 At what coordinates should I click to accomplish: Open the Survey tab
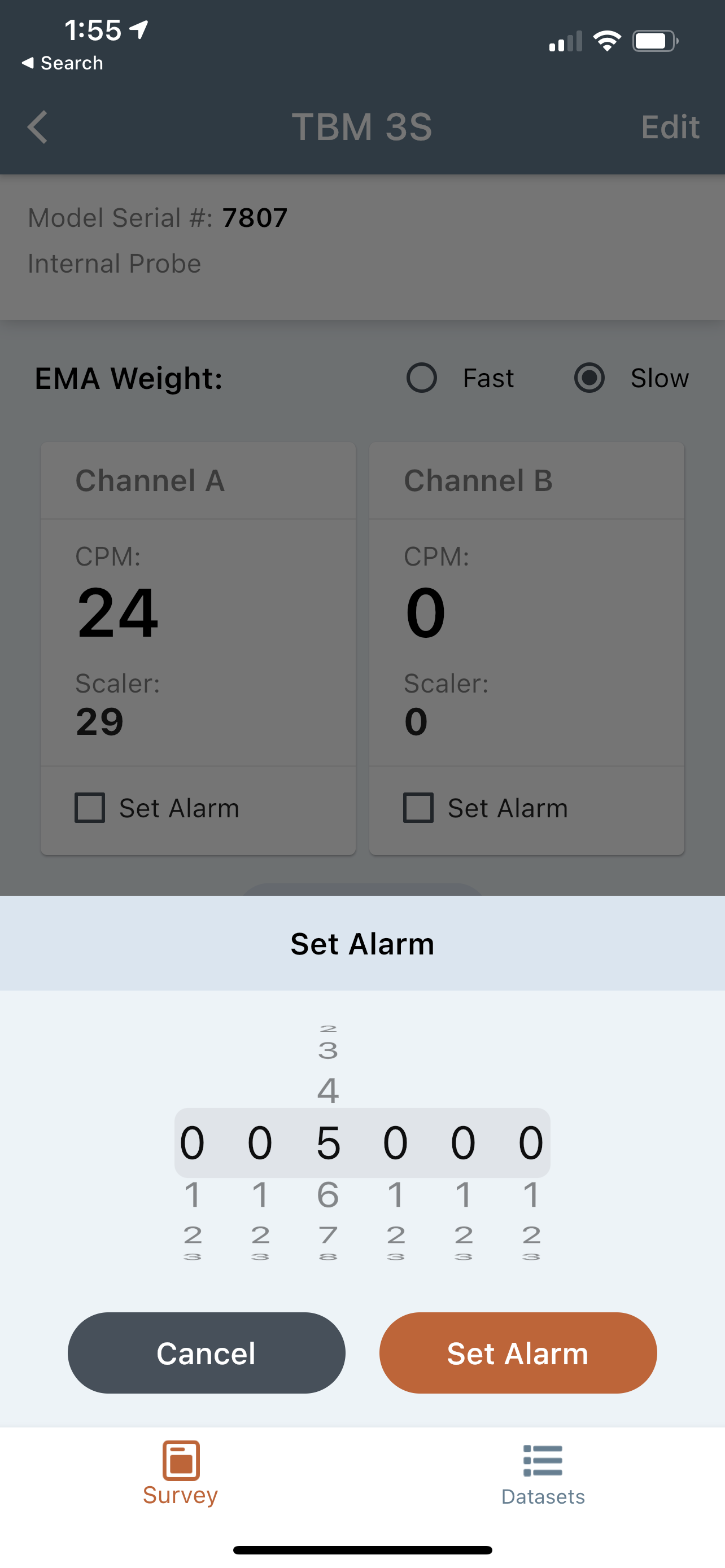(181, 1474)
